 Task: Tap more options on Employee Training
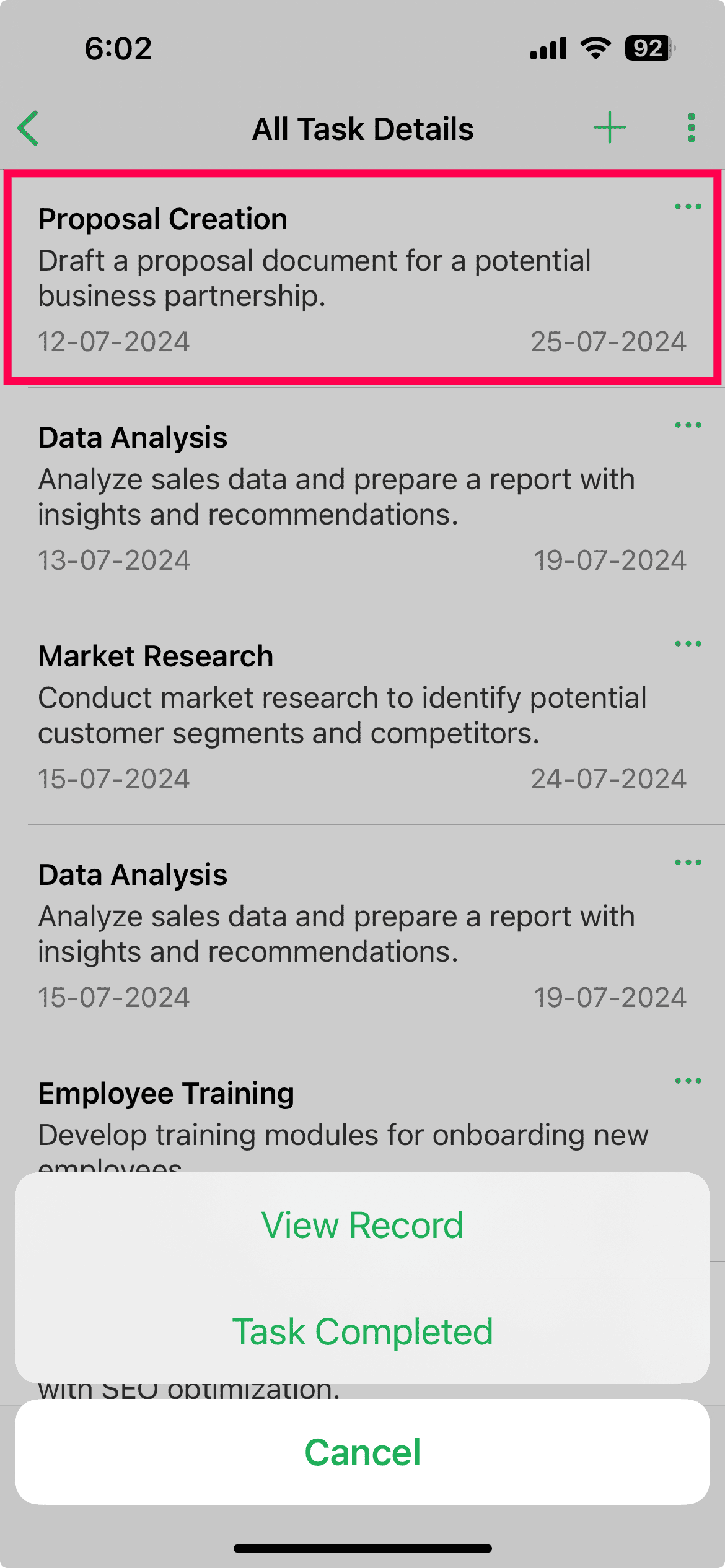[x=688, y=1081]
